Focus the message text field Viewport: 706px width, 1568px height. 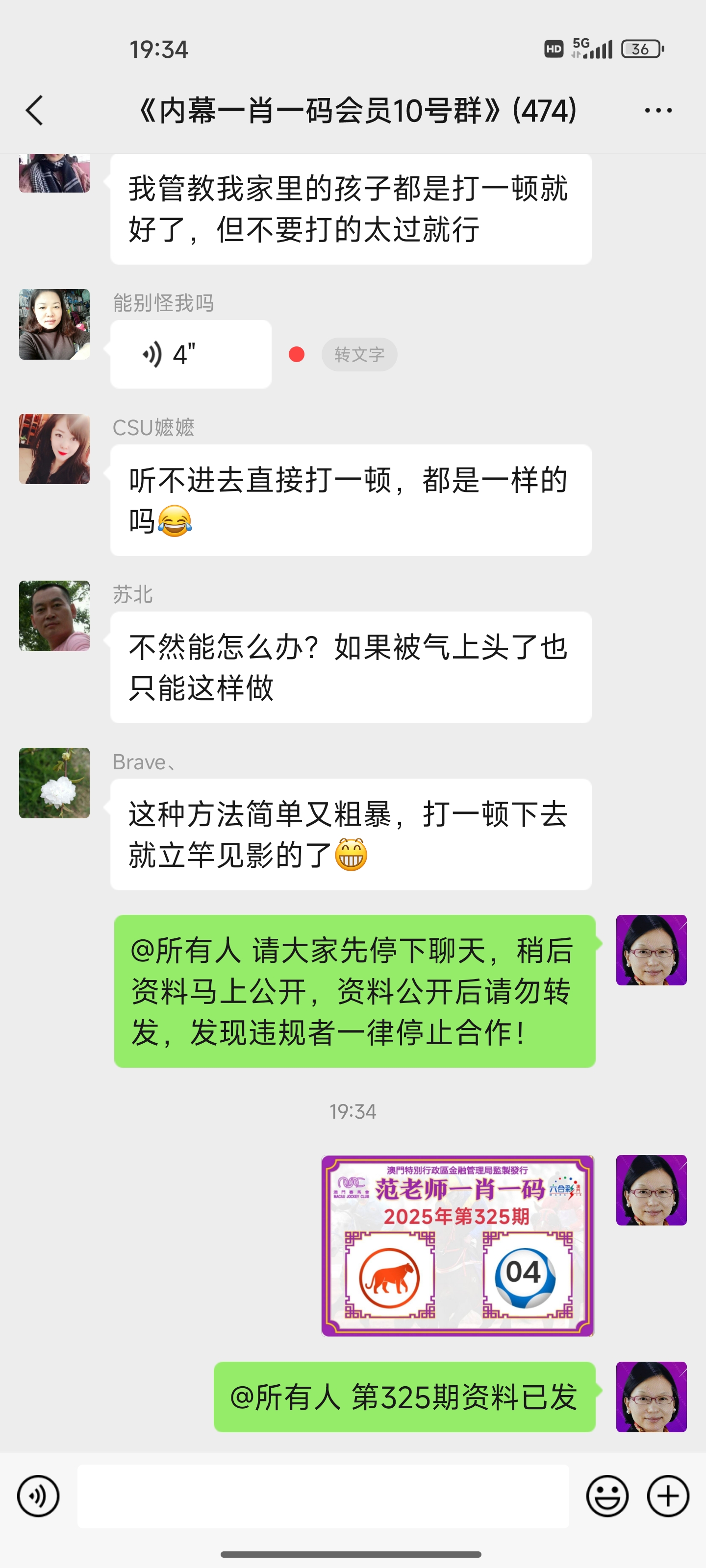tap(323, 1495)
